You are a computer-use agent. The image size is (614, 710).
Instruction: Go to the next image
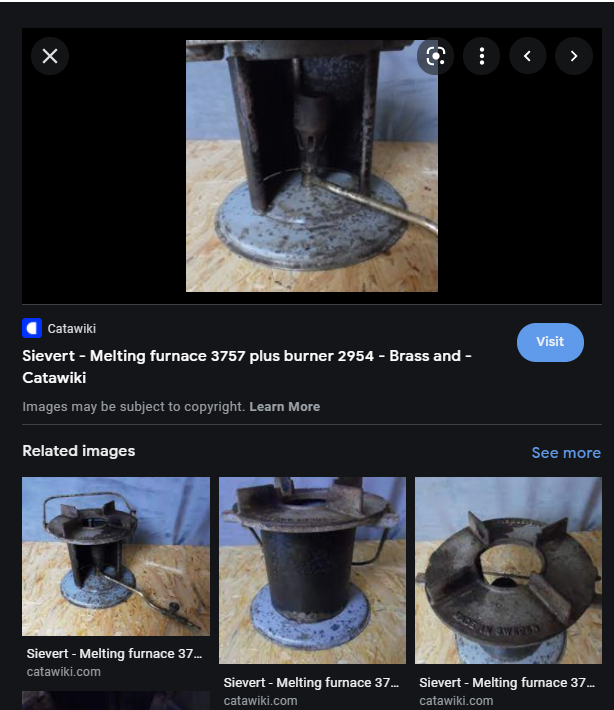tap(574, 56)
